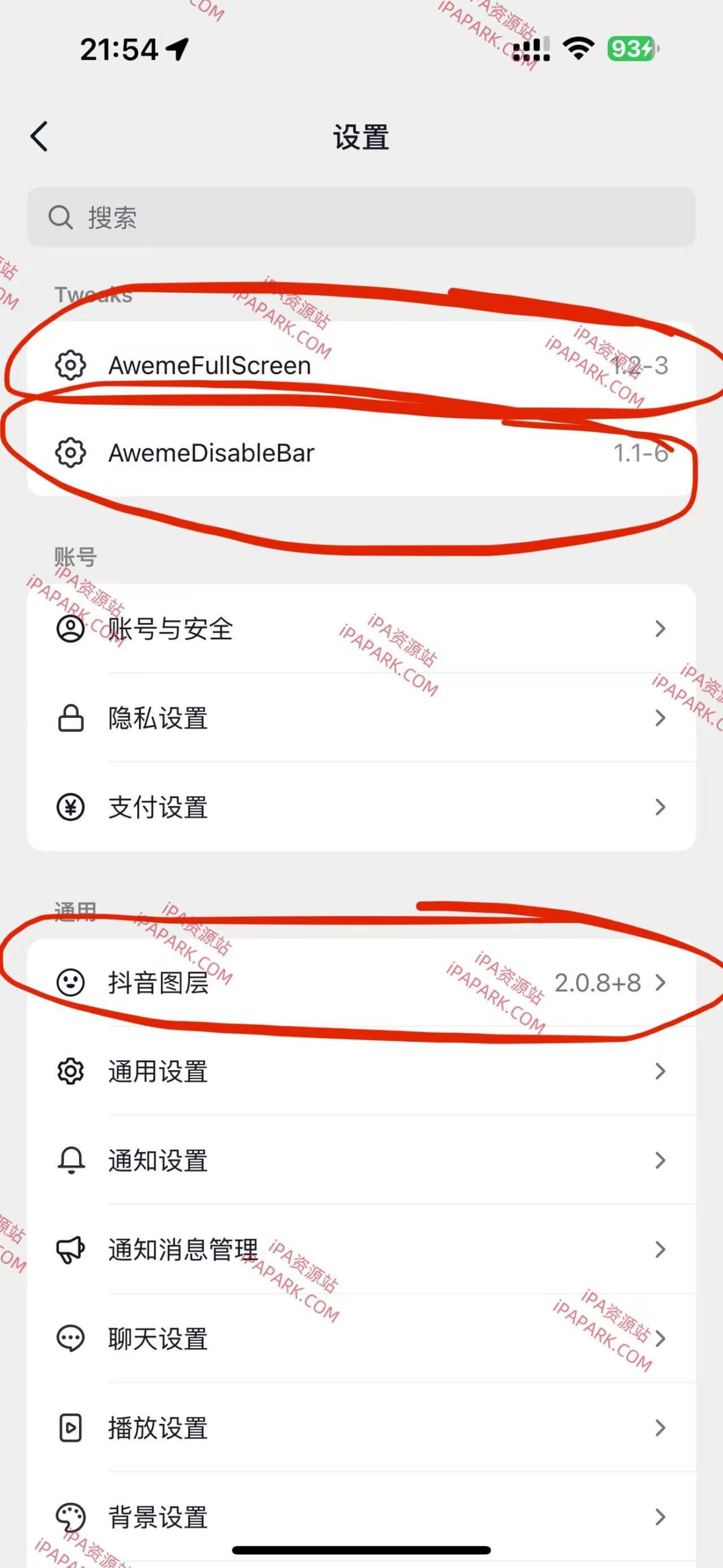Screen dimensions: 723x1568
Task: Open 聊天设置
Action: point(361,1338)
